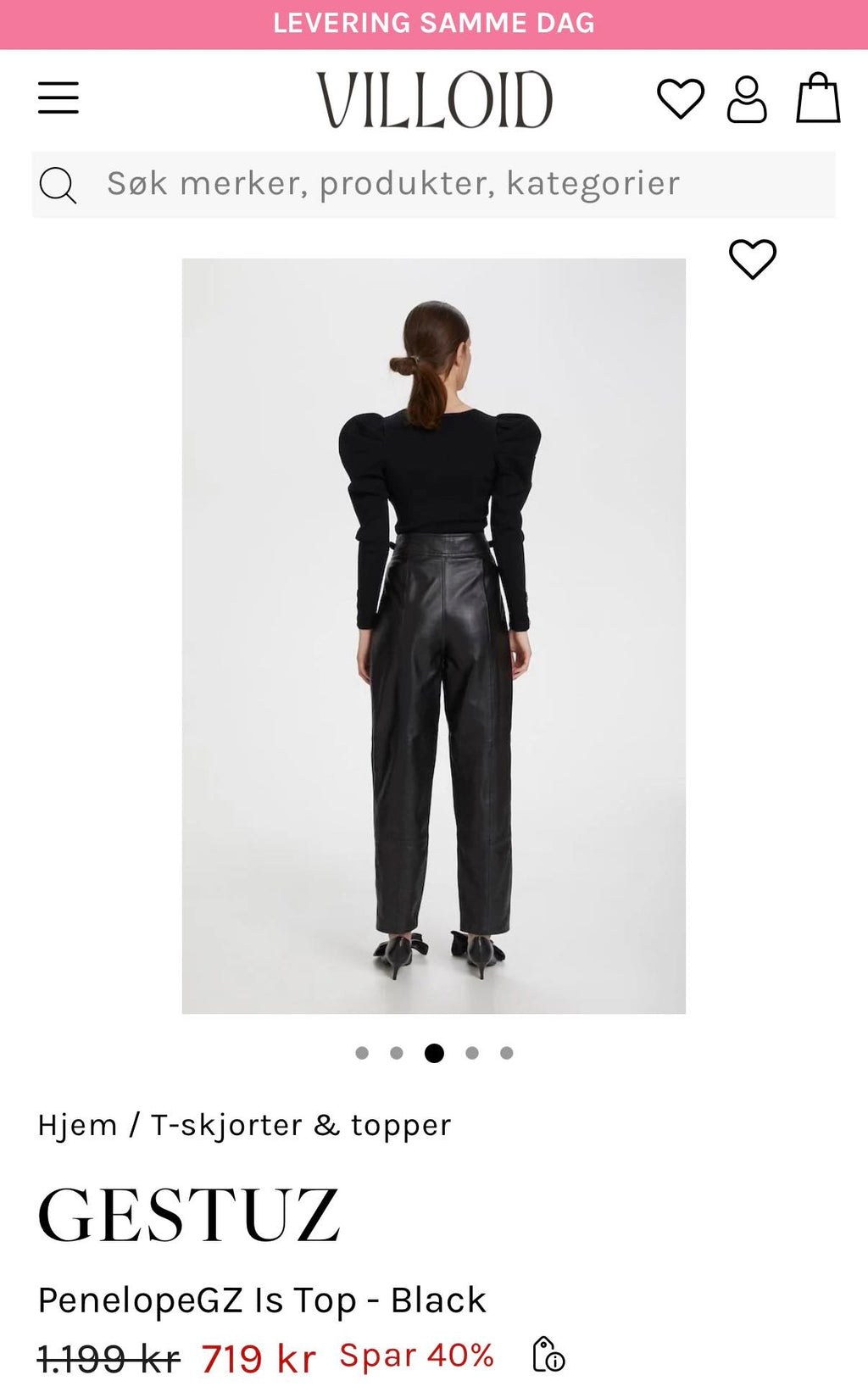Open the GESTUZ brand page
The image size is (868, 1392).
pyautogui.click(x=188, y=1215)
